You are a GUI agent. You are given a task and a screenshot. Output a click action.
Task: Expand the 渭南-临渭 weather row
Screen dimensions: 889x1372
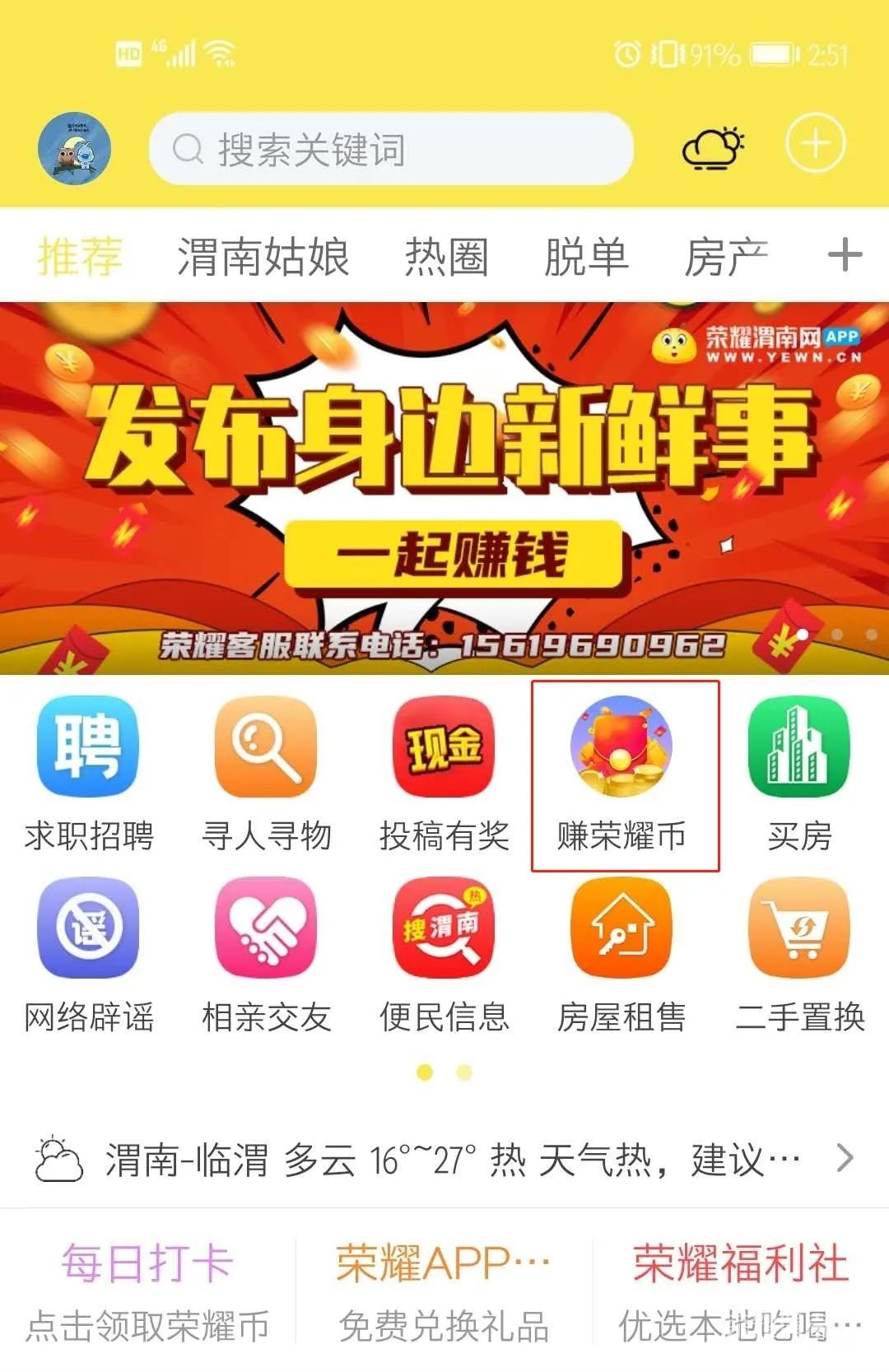click(x=444, y=1160)
